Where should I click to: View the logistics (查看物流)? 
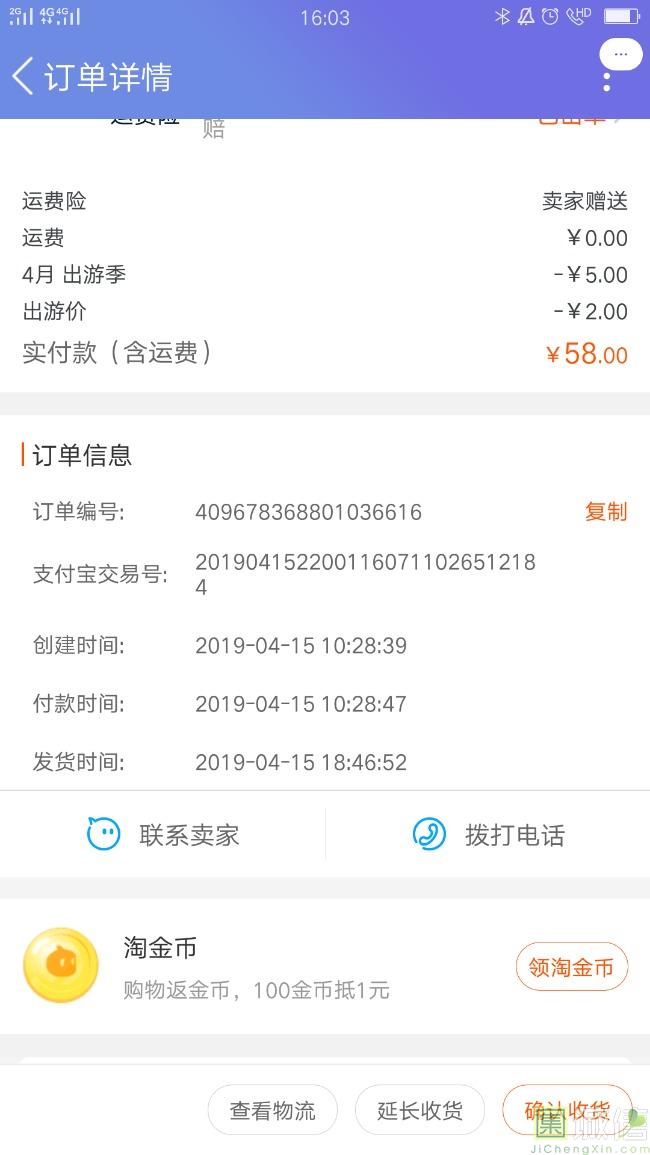coord(272,1109)
